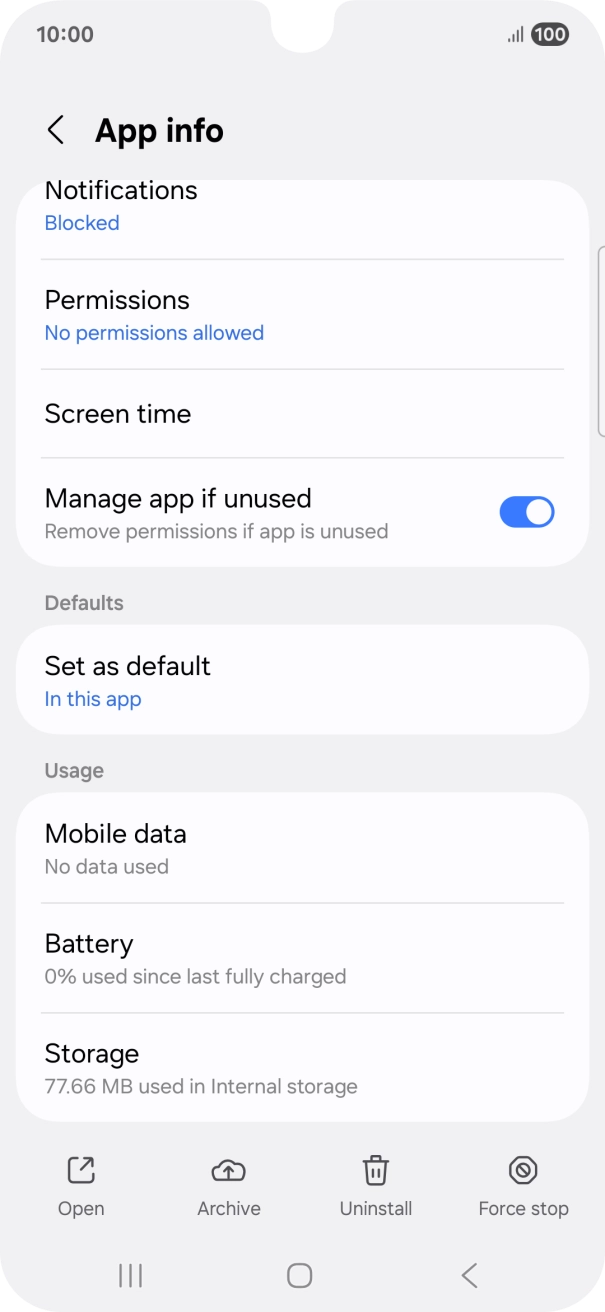
Task: Go to the home screen
Action: [299, 1275]
